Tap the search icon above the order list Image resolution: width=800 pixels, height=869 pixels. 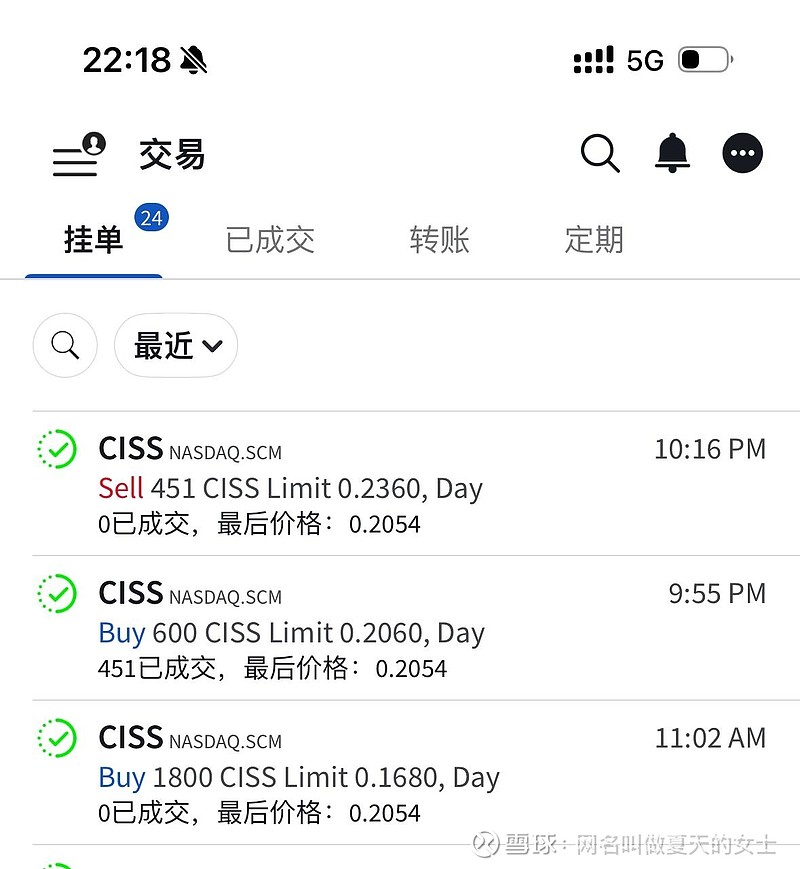coord(65,345)
